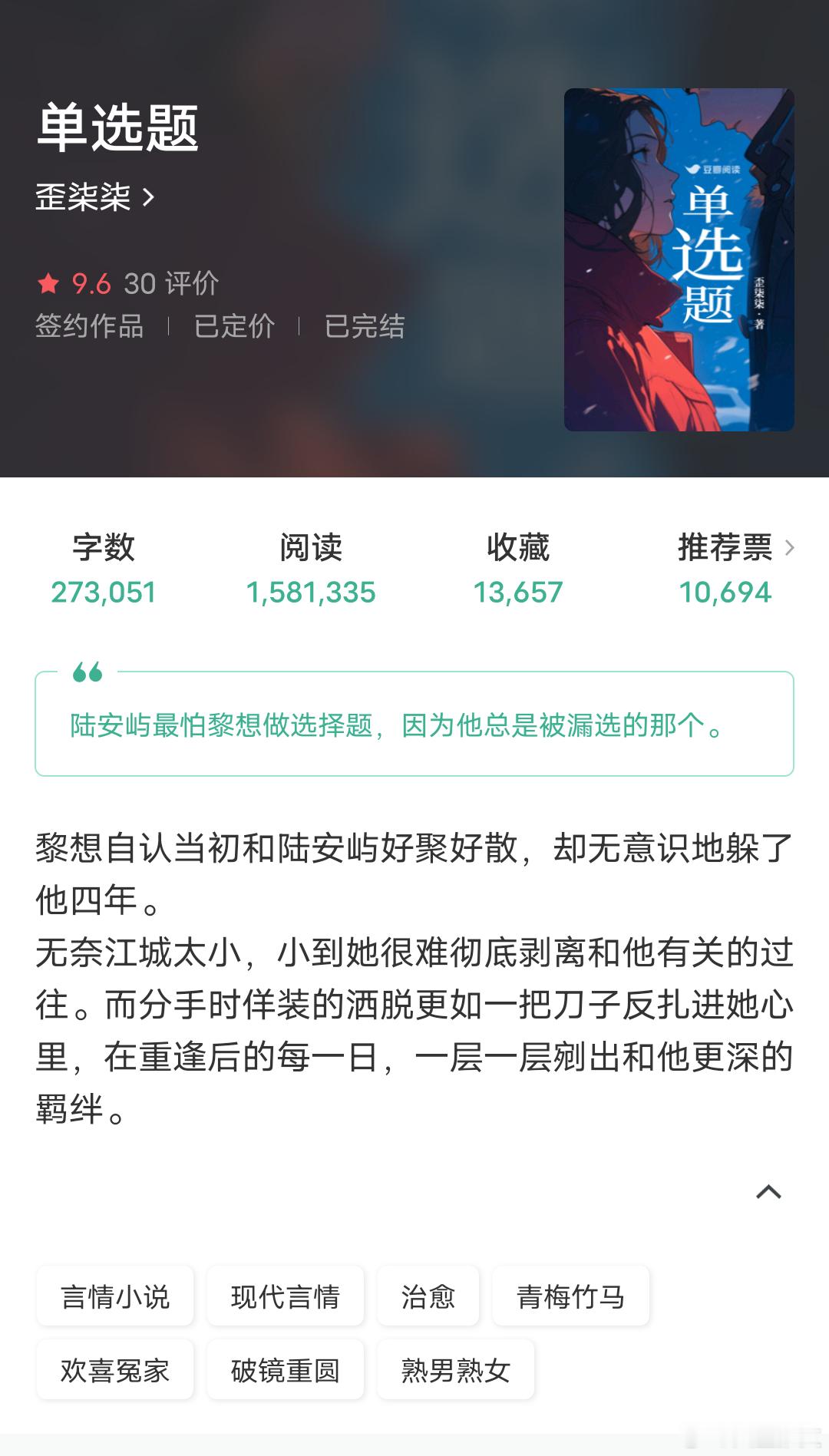This screenshot has height=1456, width=829.
Task: Select the 现代言情 tag
Action: (286, 1296)
